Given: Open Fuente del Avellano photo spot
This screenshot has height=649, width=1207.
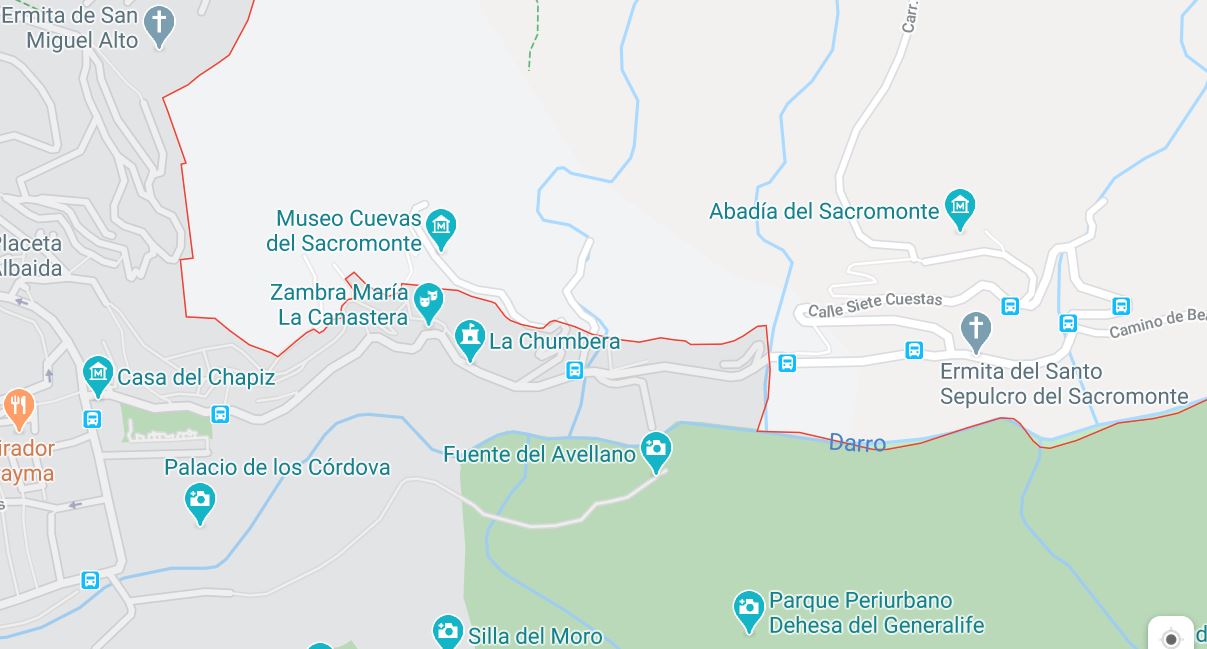Looking at the screenshot, I should (x=656, y=449).
